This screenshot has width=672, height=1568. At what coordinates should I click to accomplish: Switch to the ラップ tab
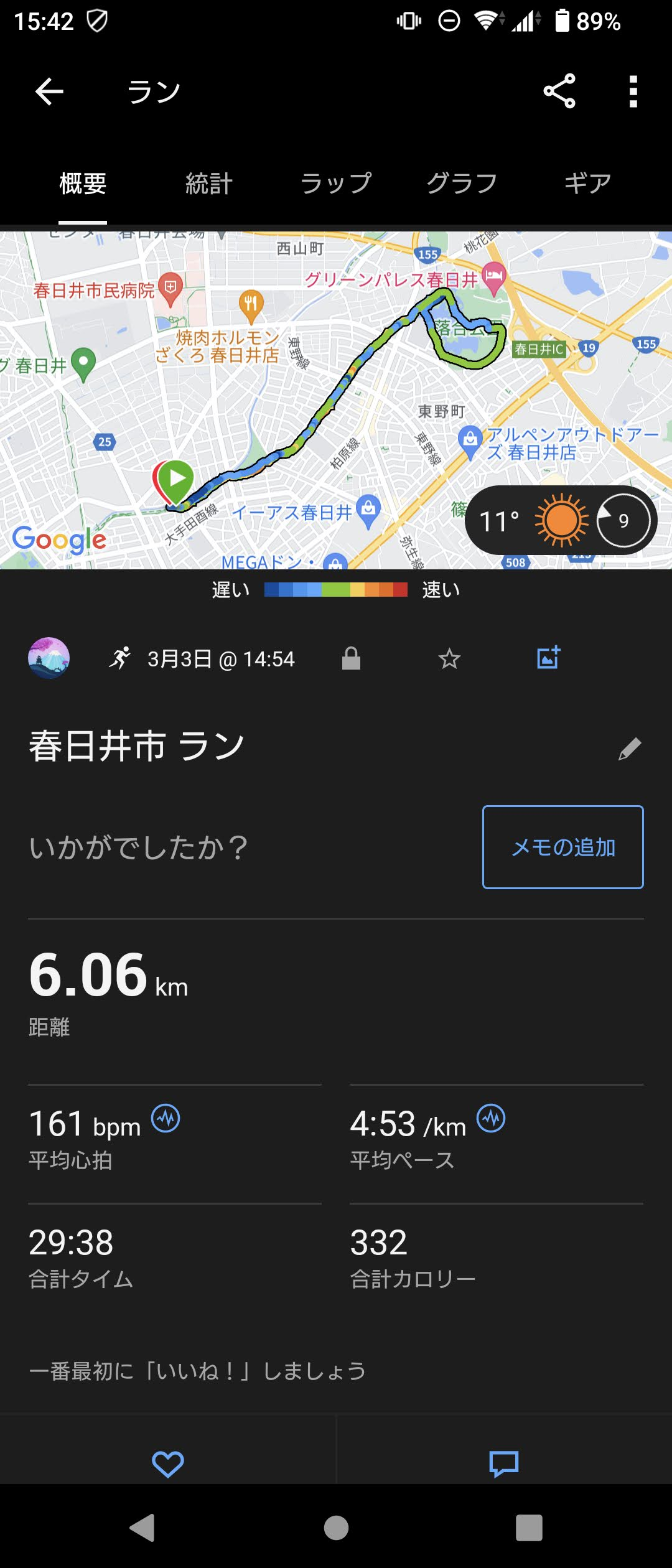point(336,182)
